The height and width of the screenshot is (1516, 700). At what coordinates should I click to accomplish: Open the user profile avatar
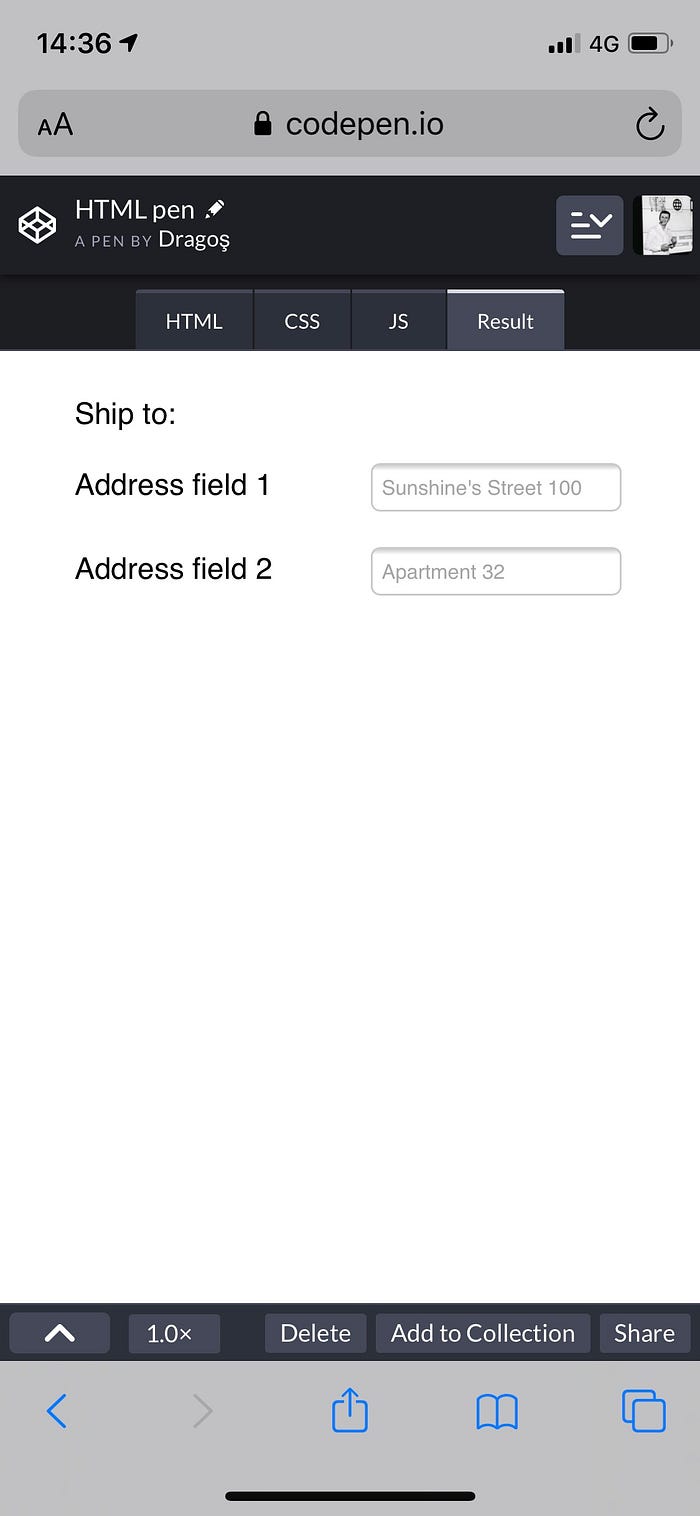[662, 225]
